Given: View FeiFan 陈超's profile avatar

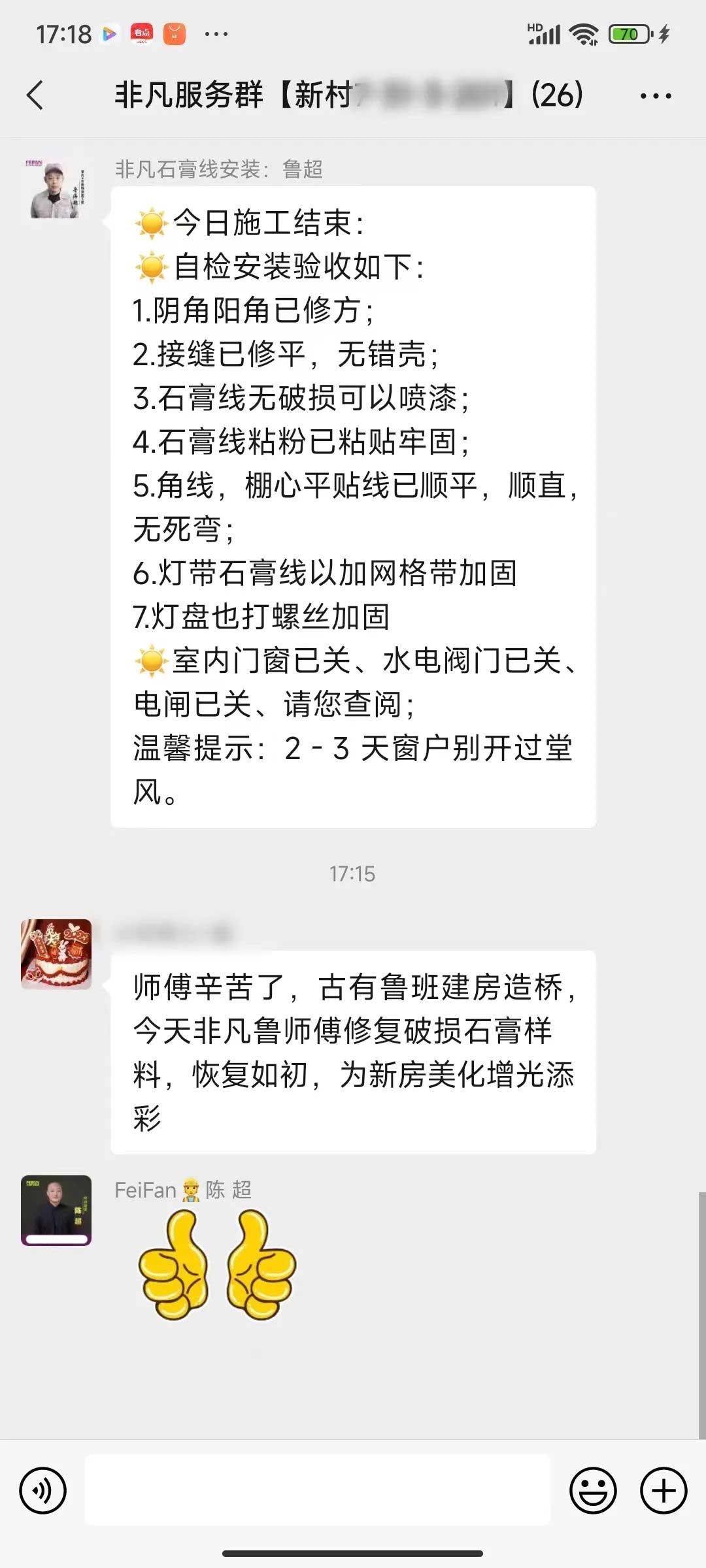Looking at the screenshot, I should [56, 1210].
